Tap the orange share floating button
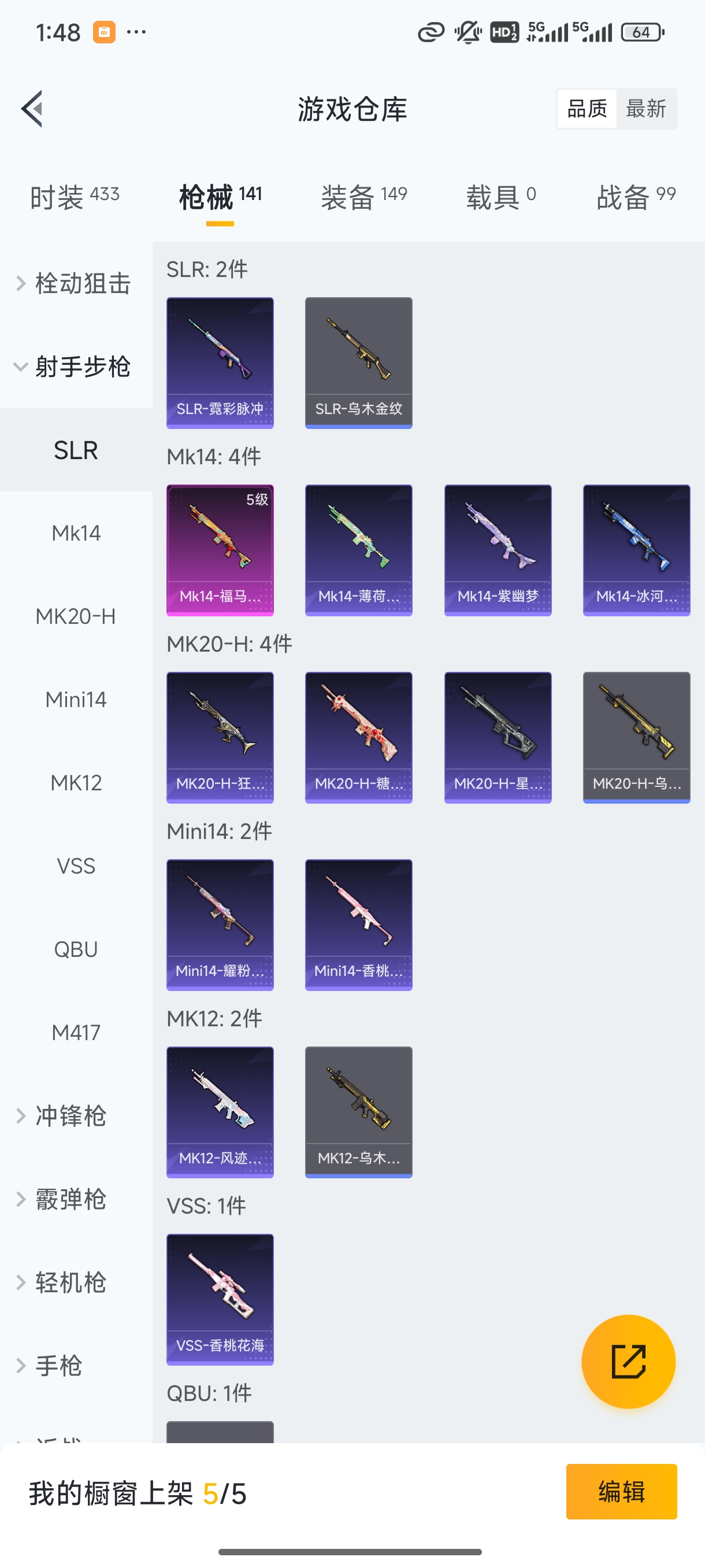Image resolution: width=705 pixels, height=1568 pixels. pyautogui.click(x=628, y=1362)
